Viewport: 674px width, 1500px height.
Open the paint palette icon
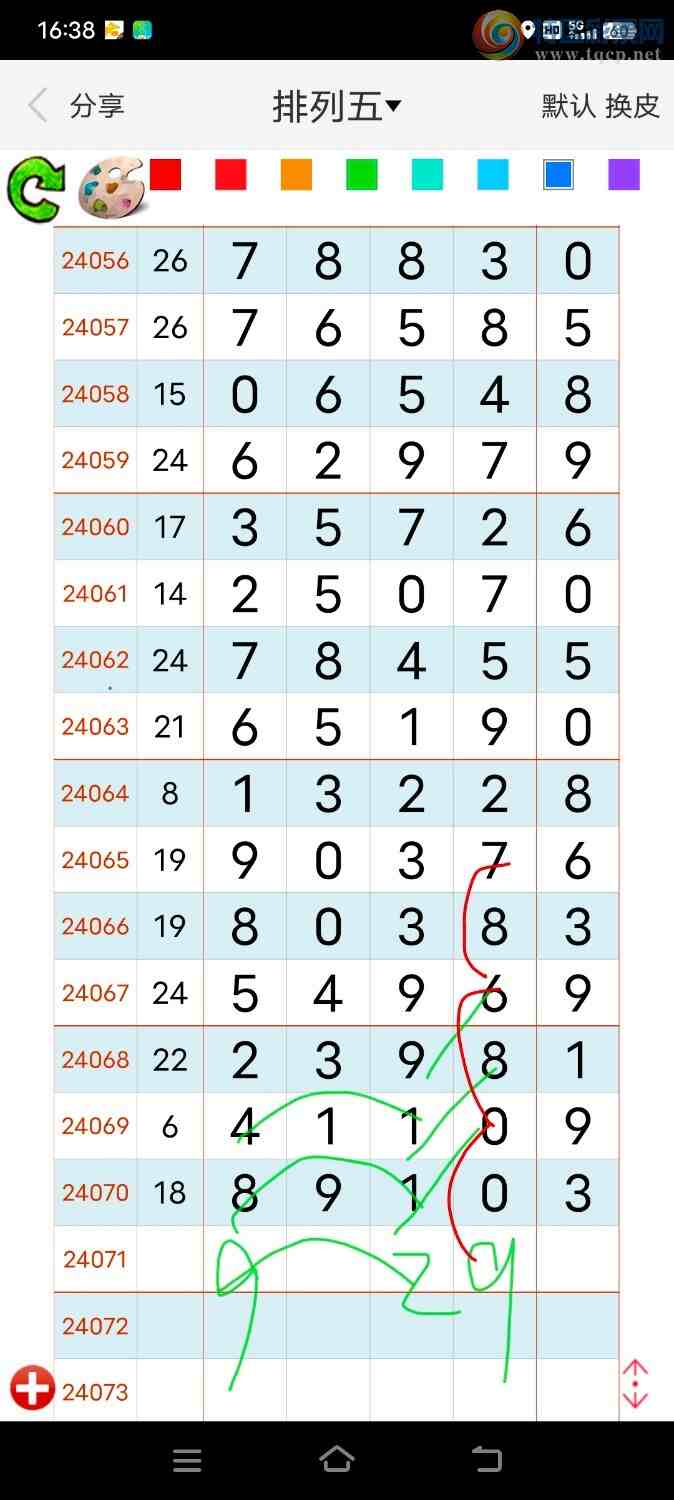click(x=110, y=188)
